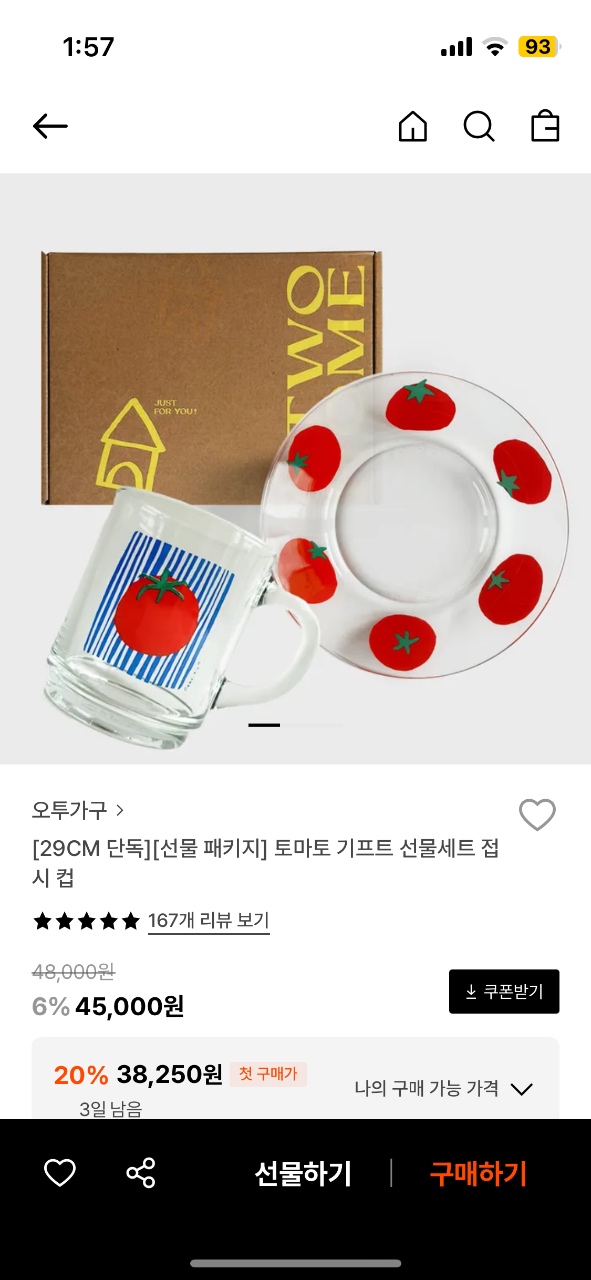The image size is (591, 1280).
Task: Tap the heart icon beside the product title
Action: pos(537,815)
